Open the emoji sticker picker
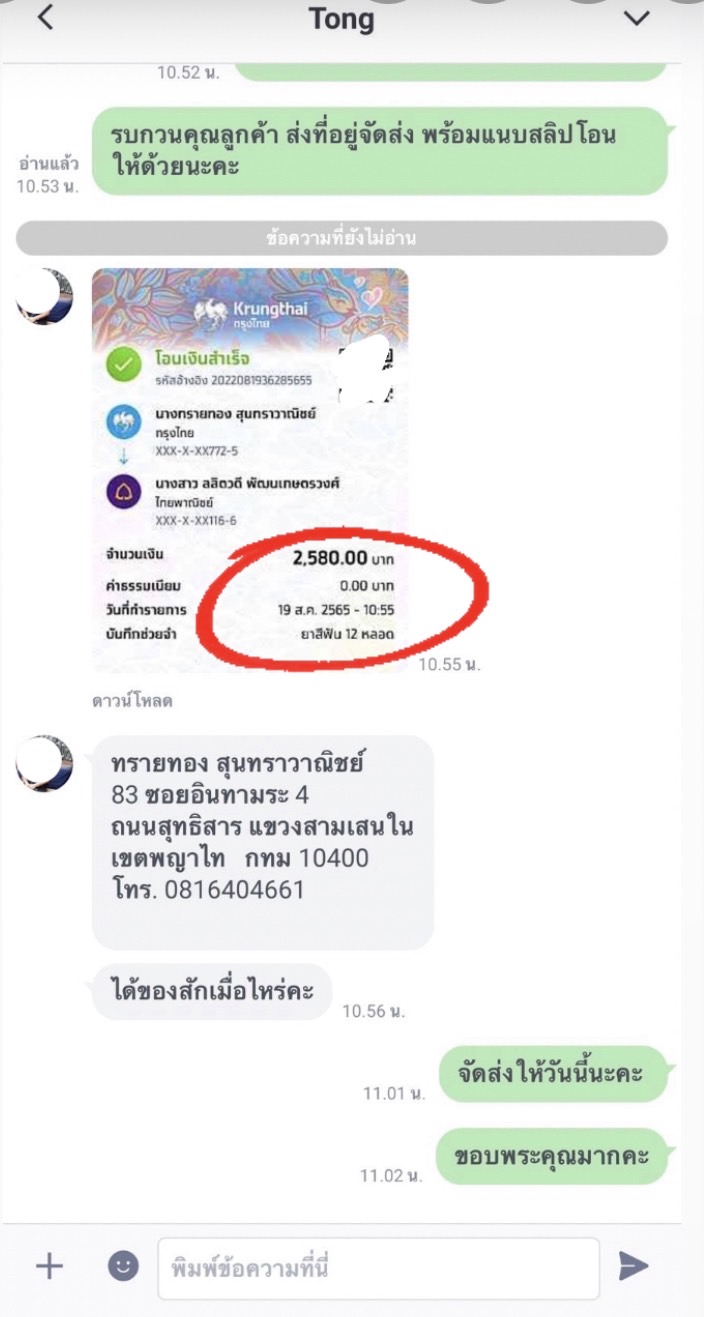This screenshot has height=1317, width=704. pyautogui.click(x=123, y=1267)
